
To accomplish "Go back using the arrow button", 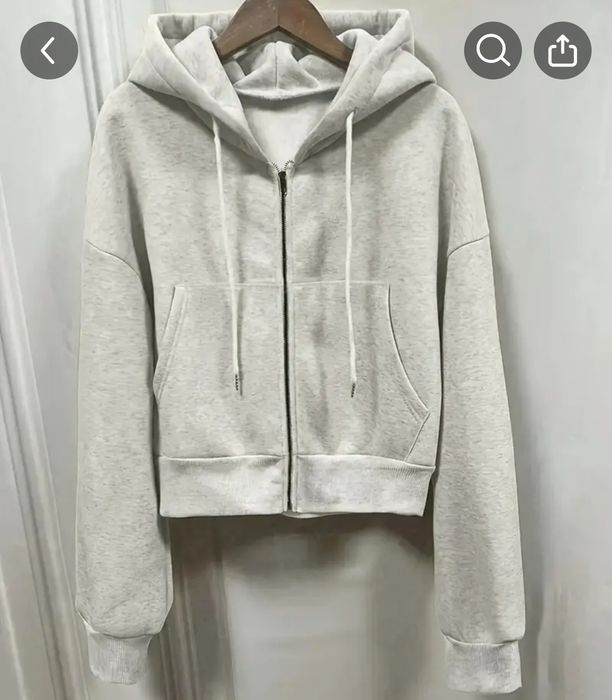I will pyautogui.click(x=49, y=50).
